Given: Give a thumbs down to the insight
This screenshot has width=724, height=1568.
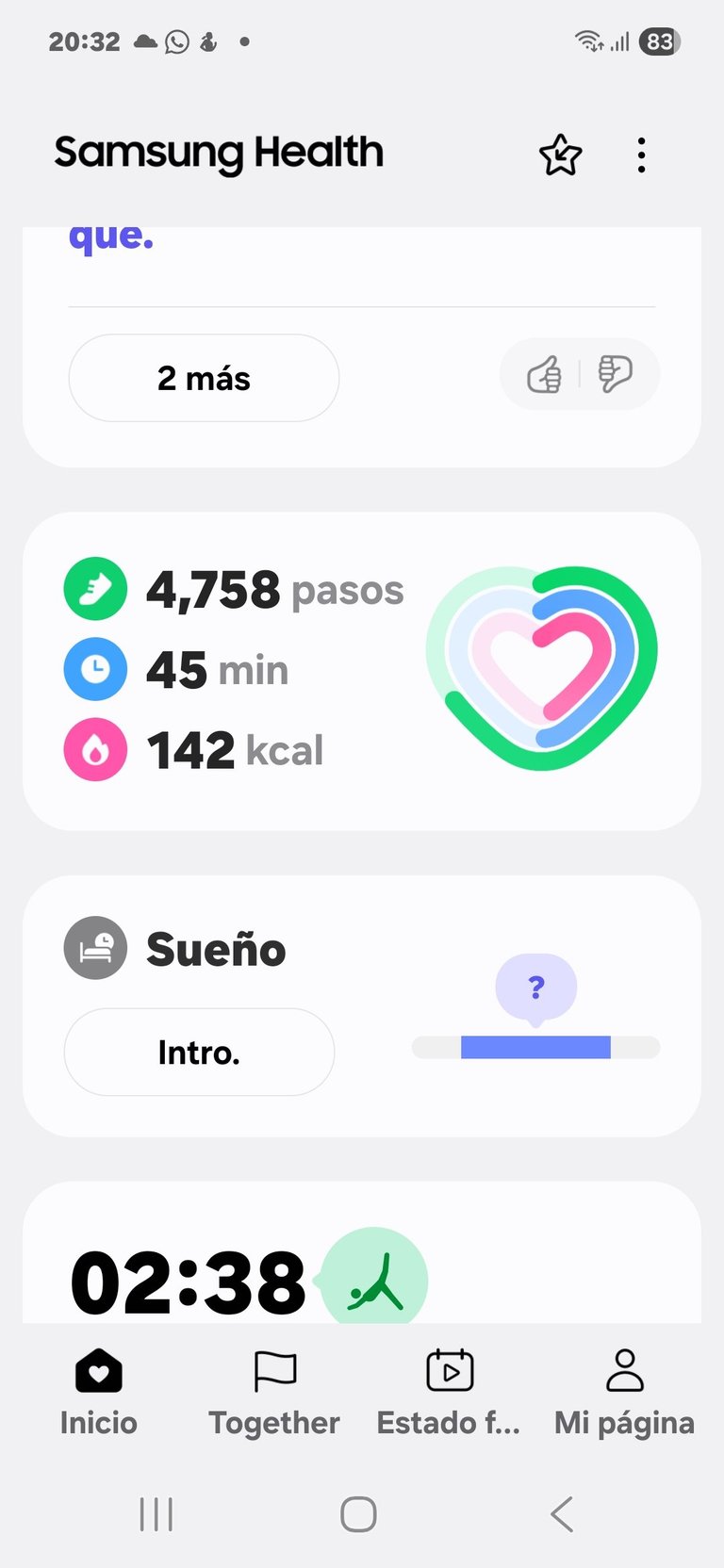Looking at the screenshot, I should [x=615, y=374].
